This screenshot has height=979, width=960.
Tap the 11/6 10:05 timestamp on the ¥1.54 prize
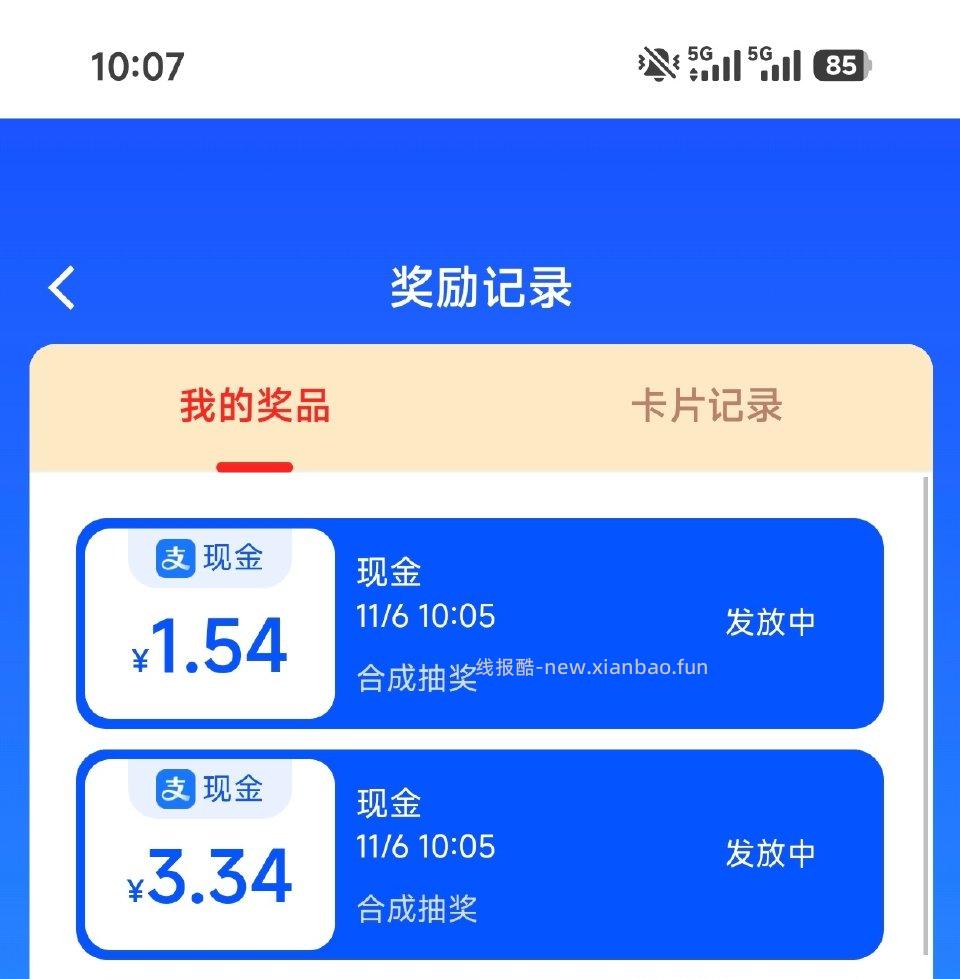(x=426, y=617)
